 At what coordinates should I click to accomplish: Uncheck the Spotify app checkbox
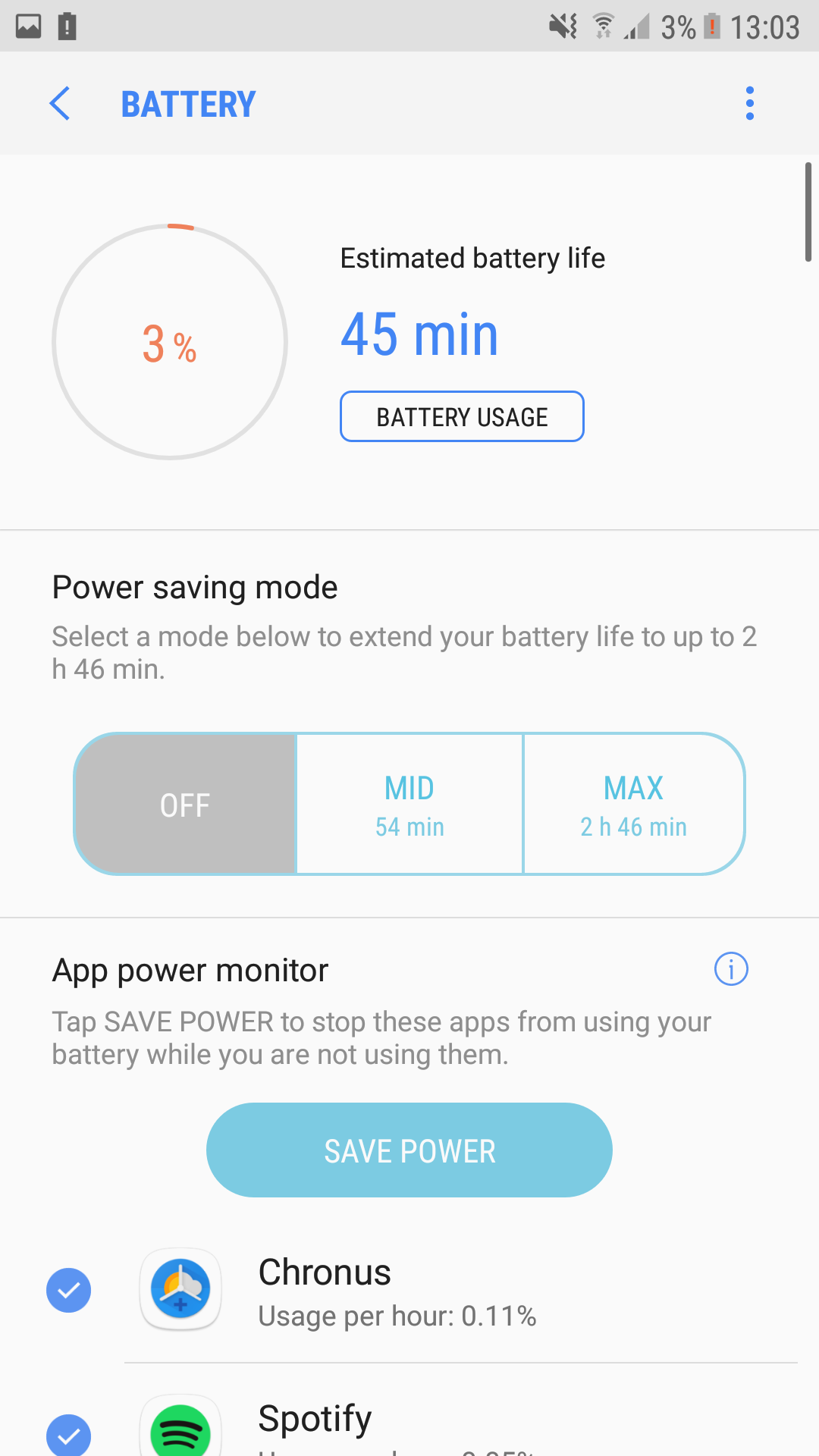[x=69, y=1436]
